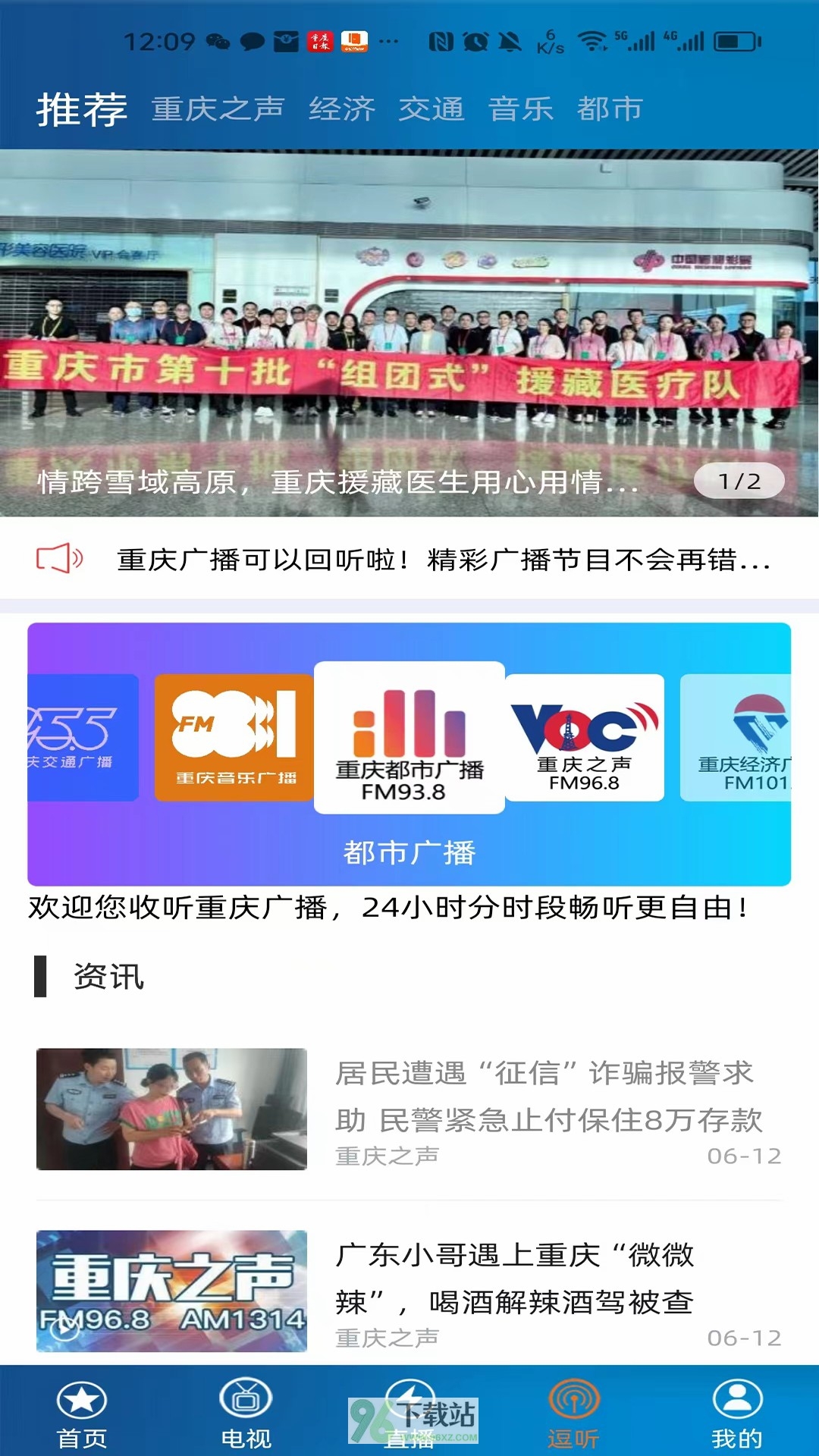The width and height of the screenshot is (819, 1456).
Task: Switch to the 逗听 bottom tab
Action: (573, 1414)
